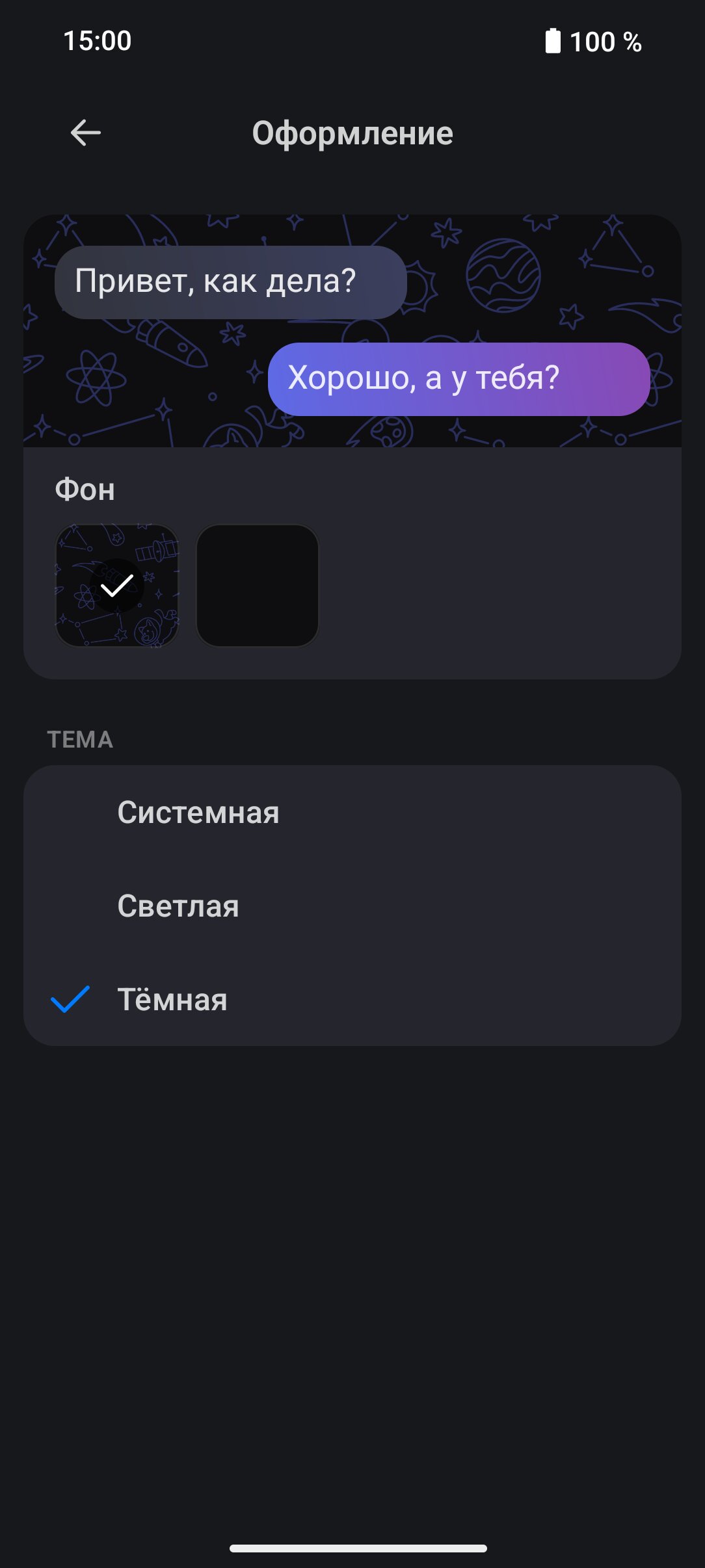Go back from Оформление screen
Viewport: 705px width, 1568px height.
point(85,133)
